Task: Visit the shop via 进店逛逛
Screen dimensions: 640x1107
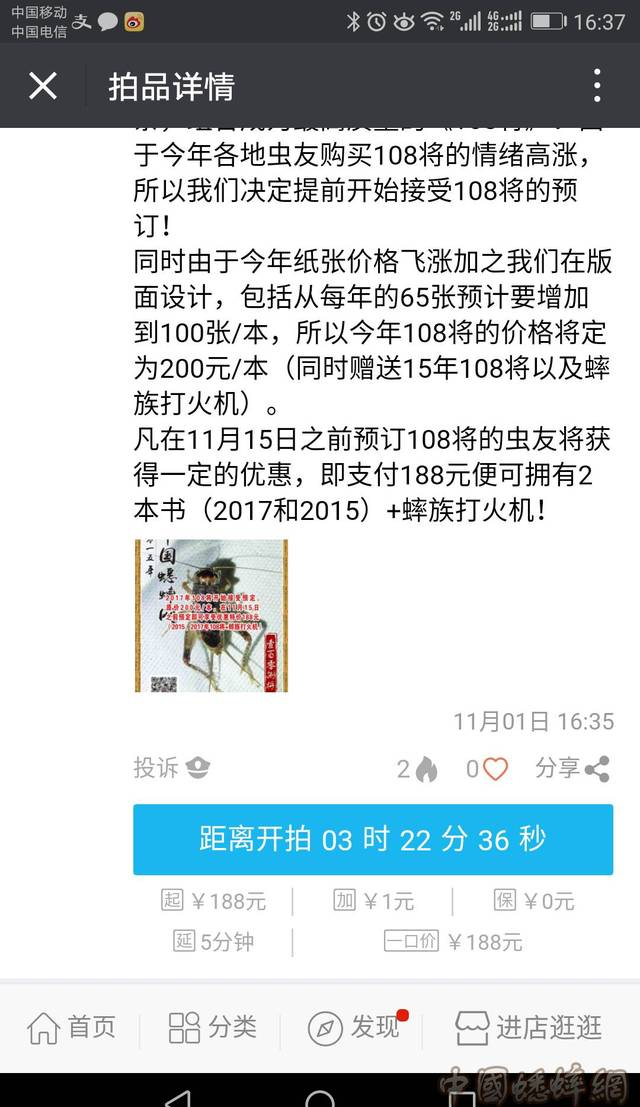Action: click(529, 1027)
